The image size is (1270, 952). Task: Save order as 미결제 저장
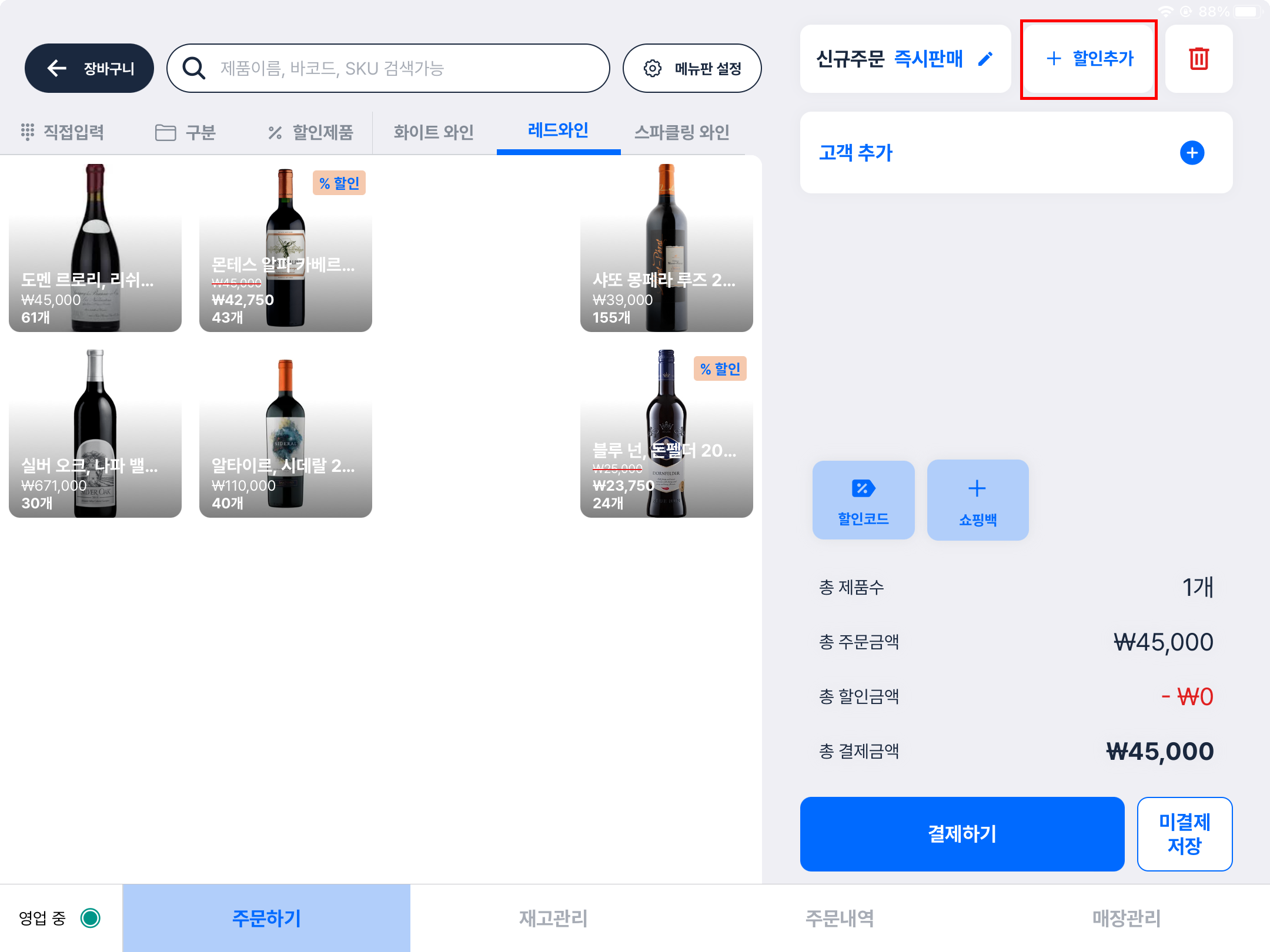tap(1184, 834)
